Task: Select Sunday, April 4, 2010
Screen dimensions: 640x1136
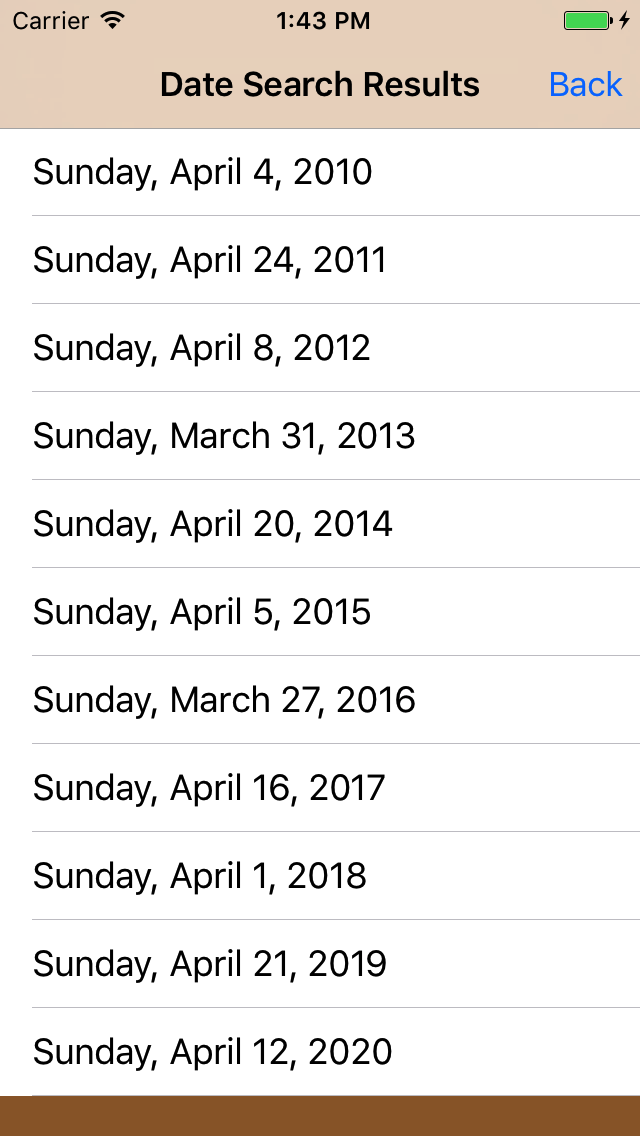Action: (x=320, y=172)
